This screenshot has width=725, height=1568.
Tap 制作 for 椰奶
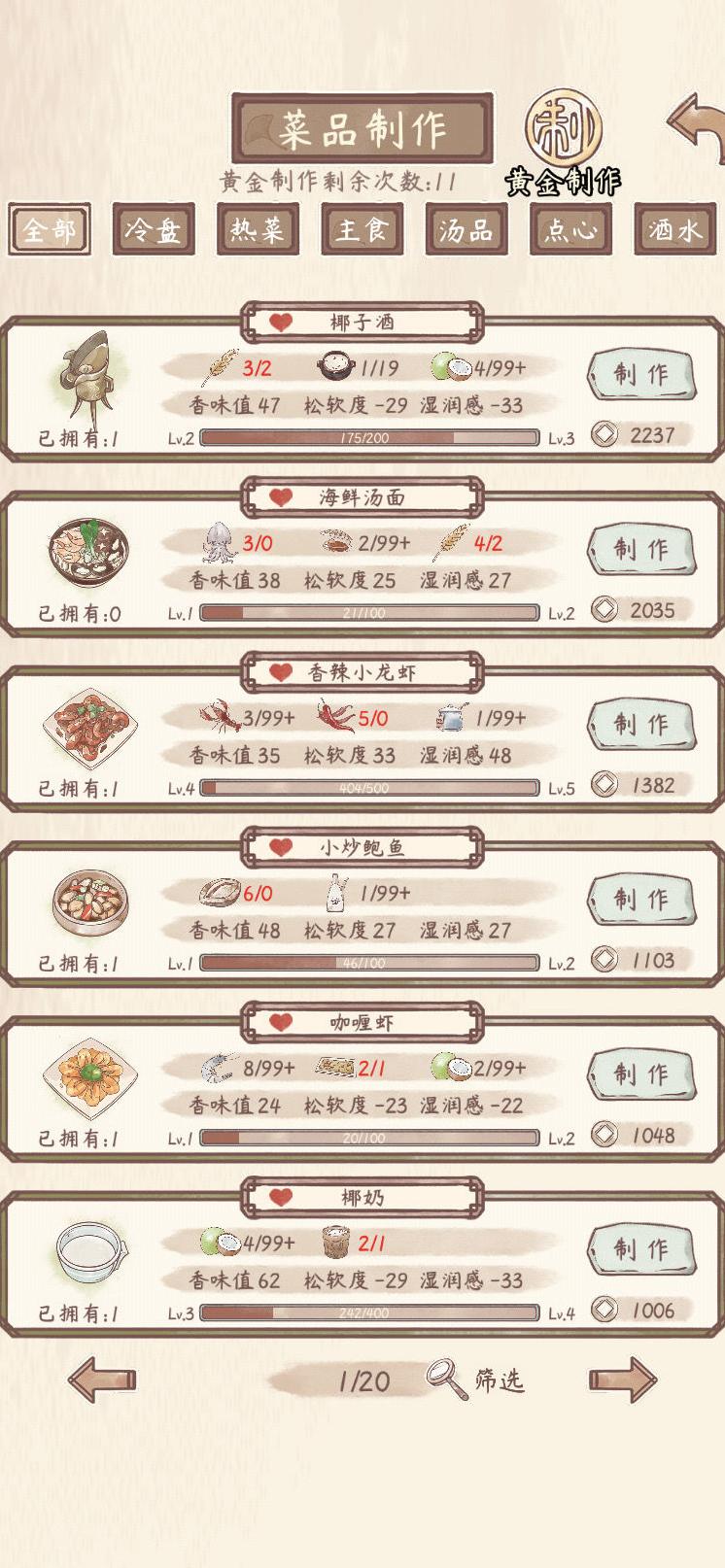(x=640, y=1248)
